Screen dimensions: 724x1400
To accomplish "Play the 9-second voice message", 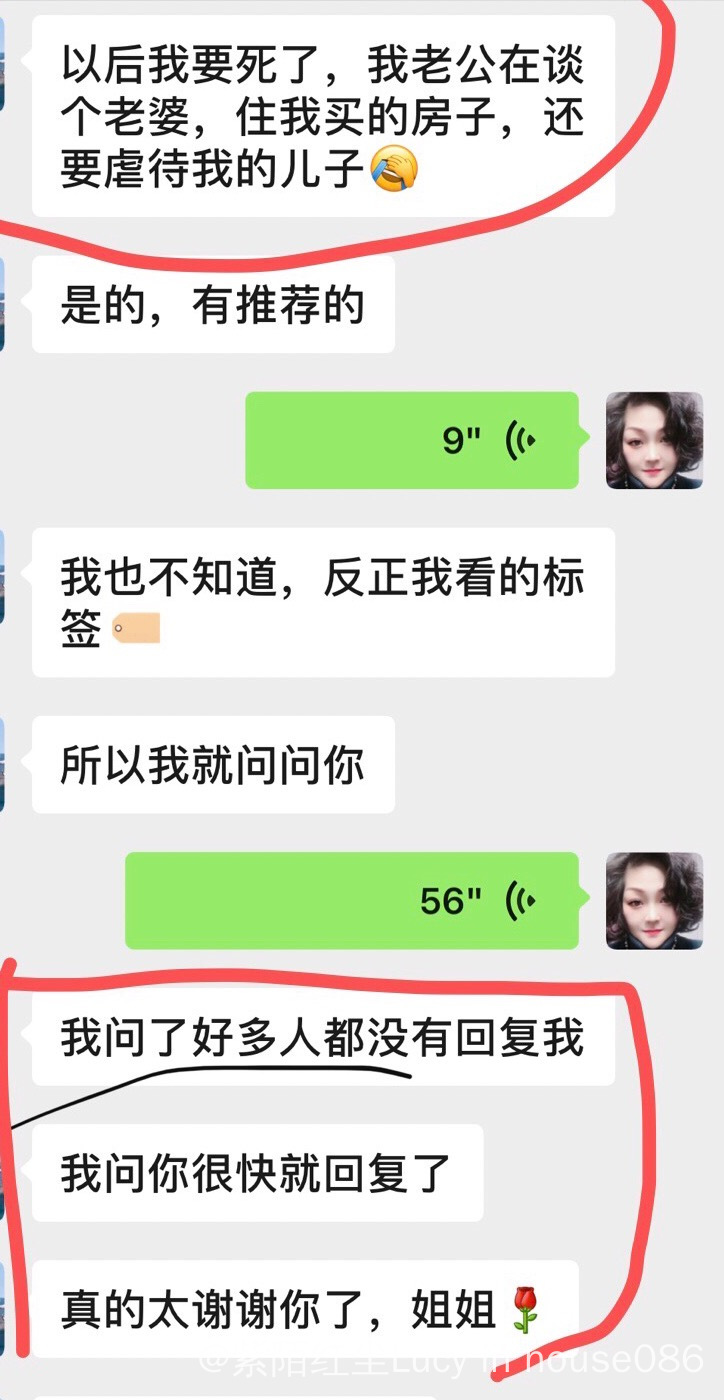I will pos(412,440).
